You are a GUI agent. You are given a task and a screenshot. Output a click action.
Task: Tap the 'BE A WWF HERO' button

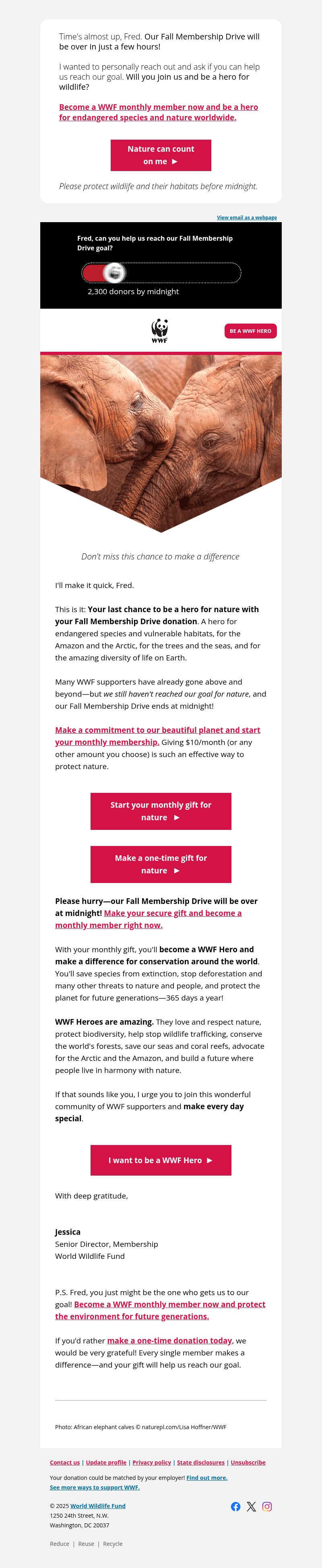click(x=250, y=331)
